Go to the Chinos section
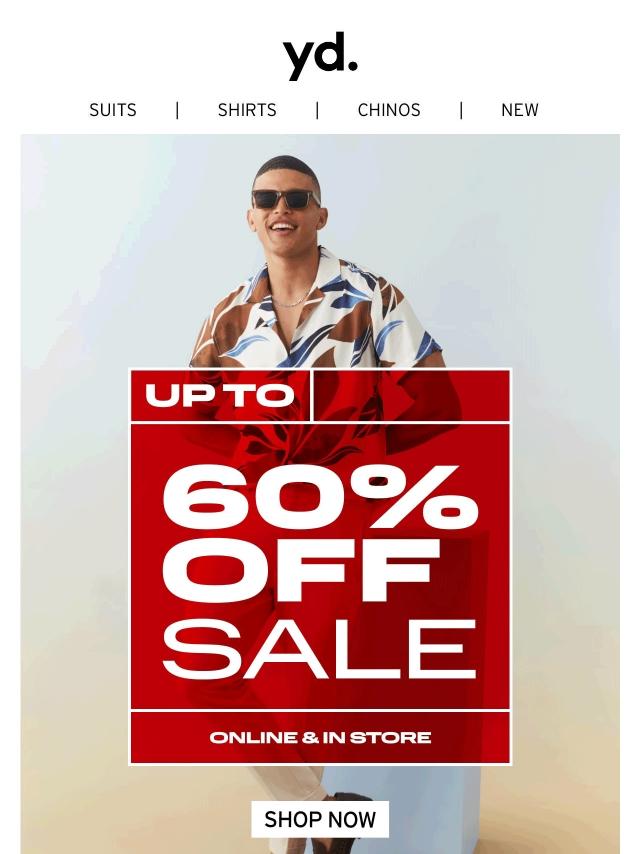640x854 pixels. 389,110
